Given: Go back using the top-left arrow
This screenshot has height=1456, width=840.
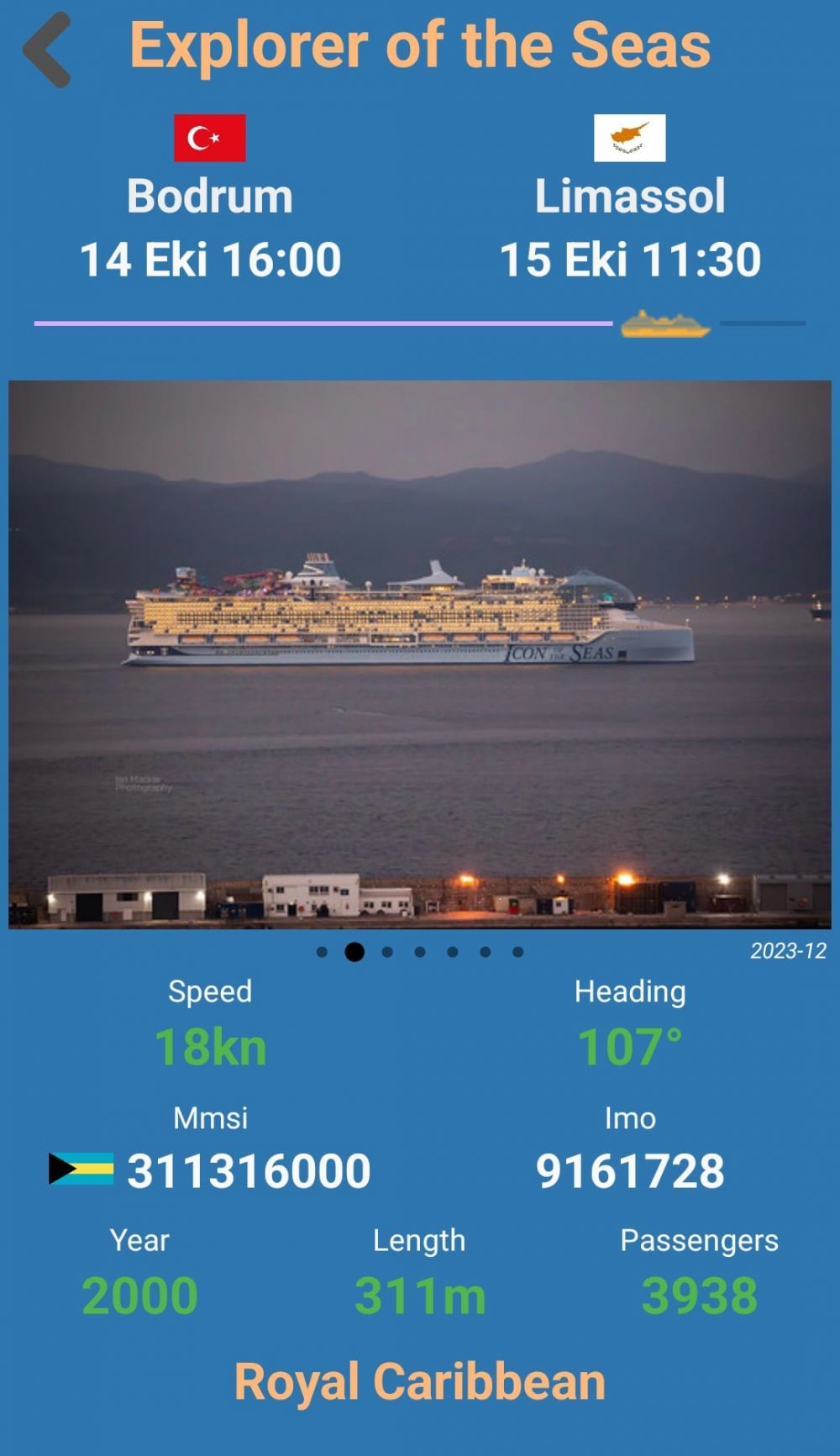Looking at the screenshot, I should [x=47, y=50].
